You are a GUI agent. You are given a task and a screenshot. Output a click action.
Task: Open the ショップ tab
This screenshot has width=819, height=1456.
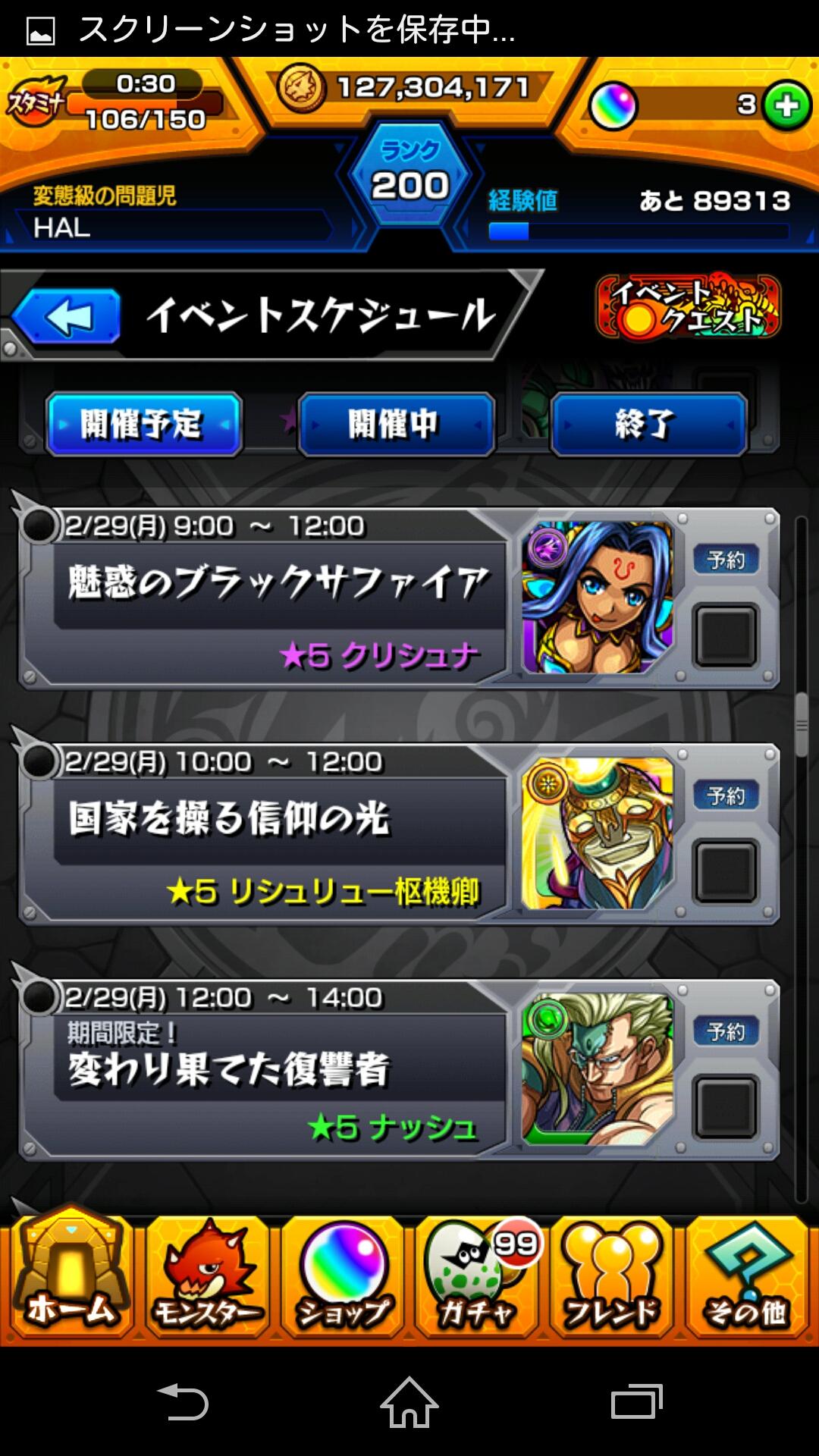click(x=343, y=1278)
